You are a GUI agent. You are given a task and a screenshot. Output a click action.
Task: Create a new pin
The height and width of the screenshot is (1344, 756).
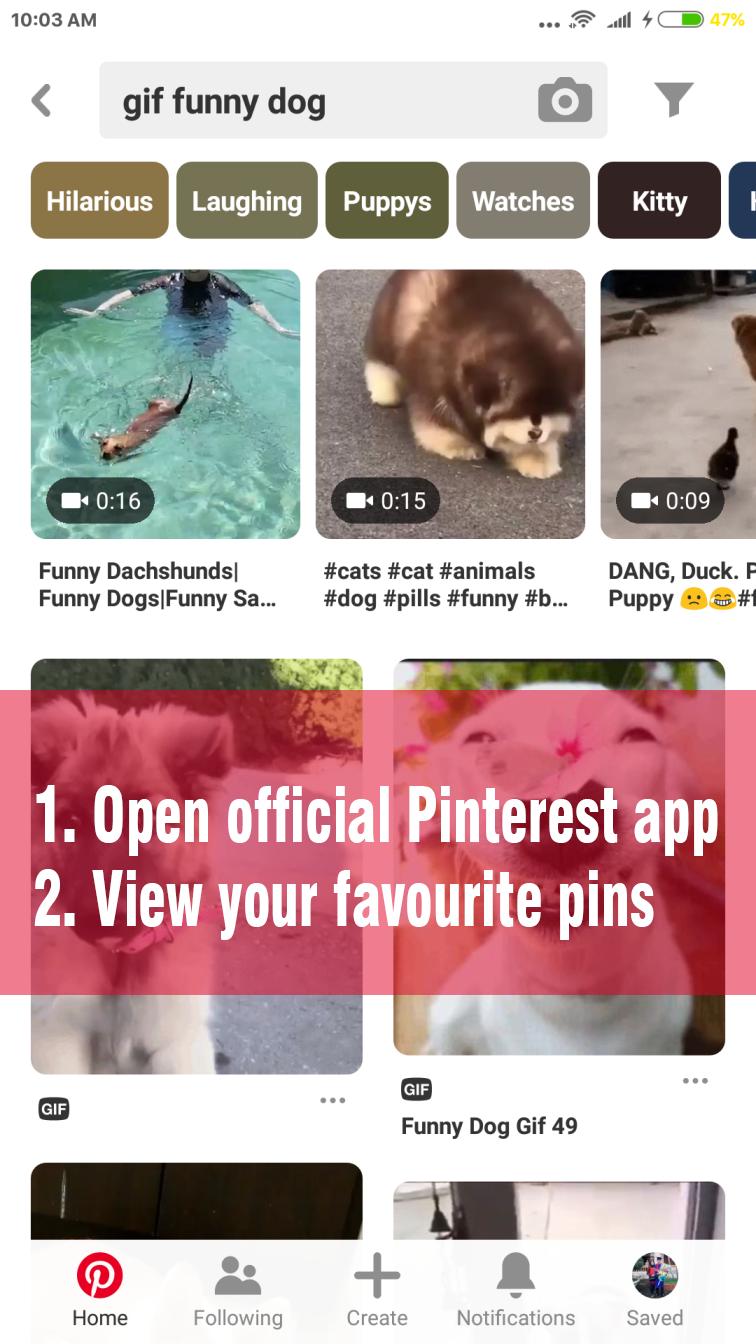377,1291
